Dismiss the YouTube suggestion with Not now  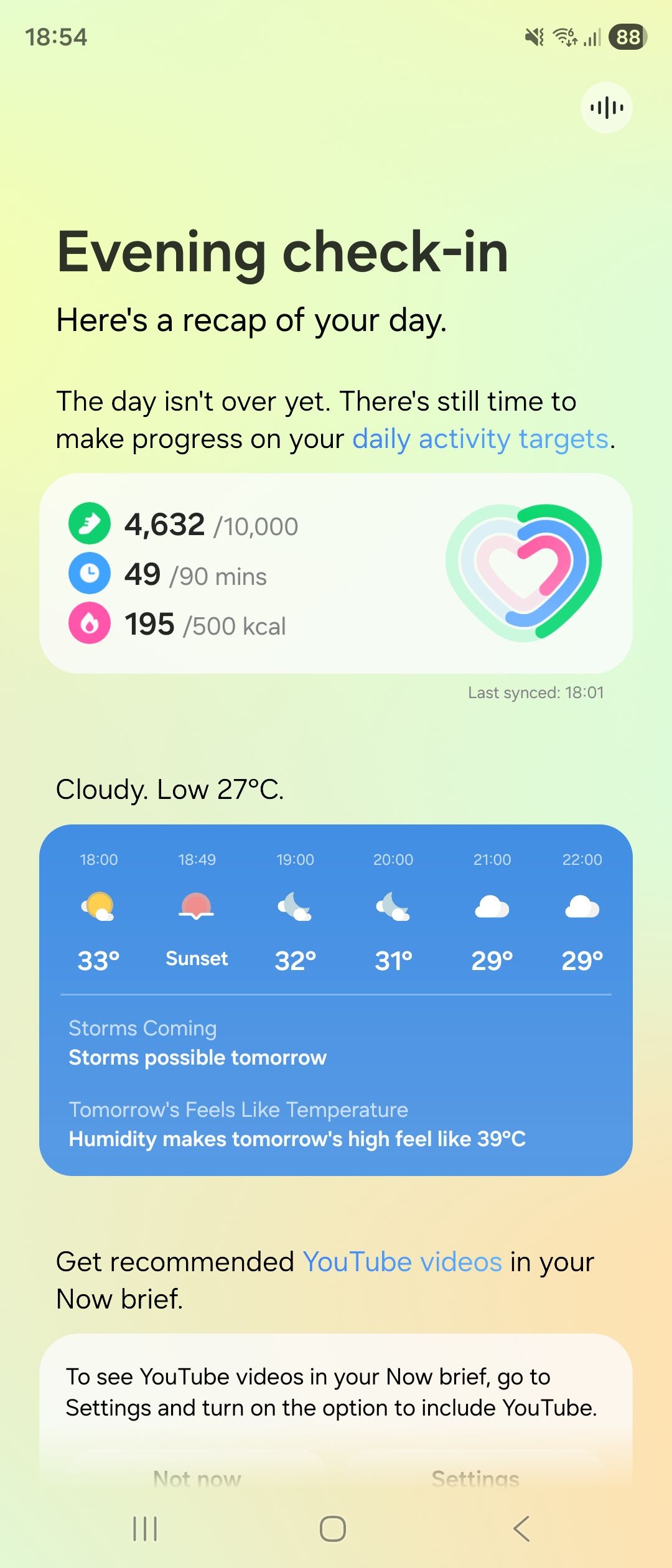197,1478
